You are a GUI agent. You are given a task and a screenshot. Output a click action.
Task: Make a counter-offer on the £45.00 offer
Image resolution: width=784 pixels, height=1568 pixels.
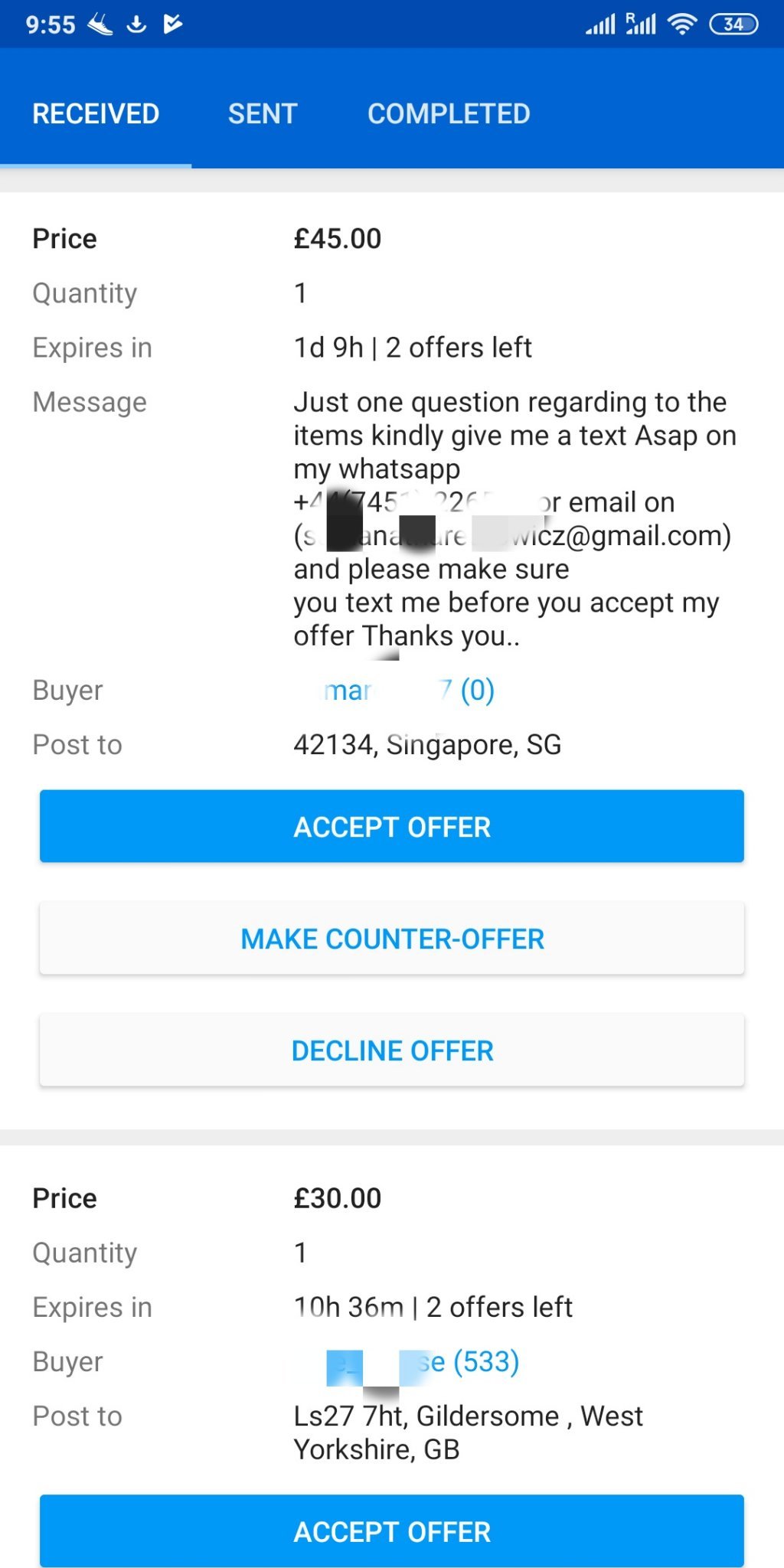pyautogui.click(x=392, y=938)
